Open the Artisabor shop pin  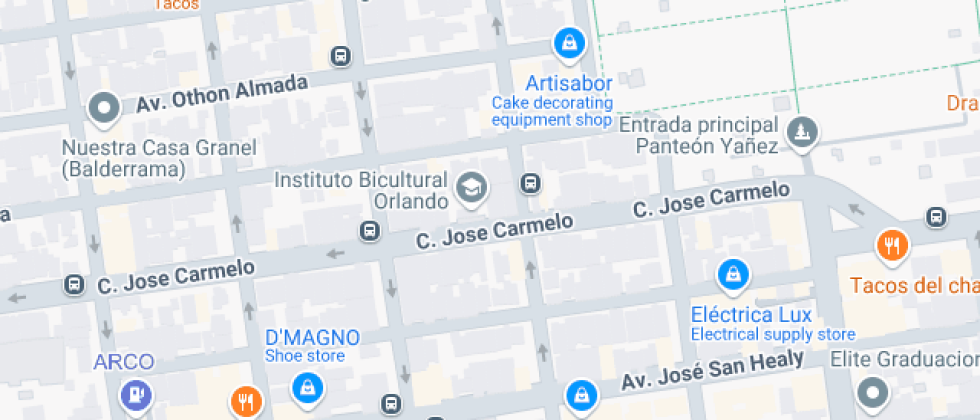[x=569, y=45]
